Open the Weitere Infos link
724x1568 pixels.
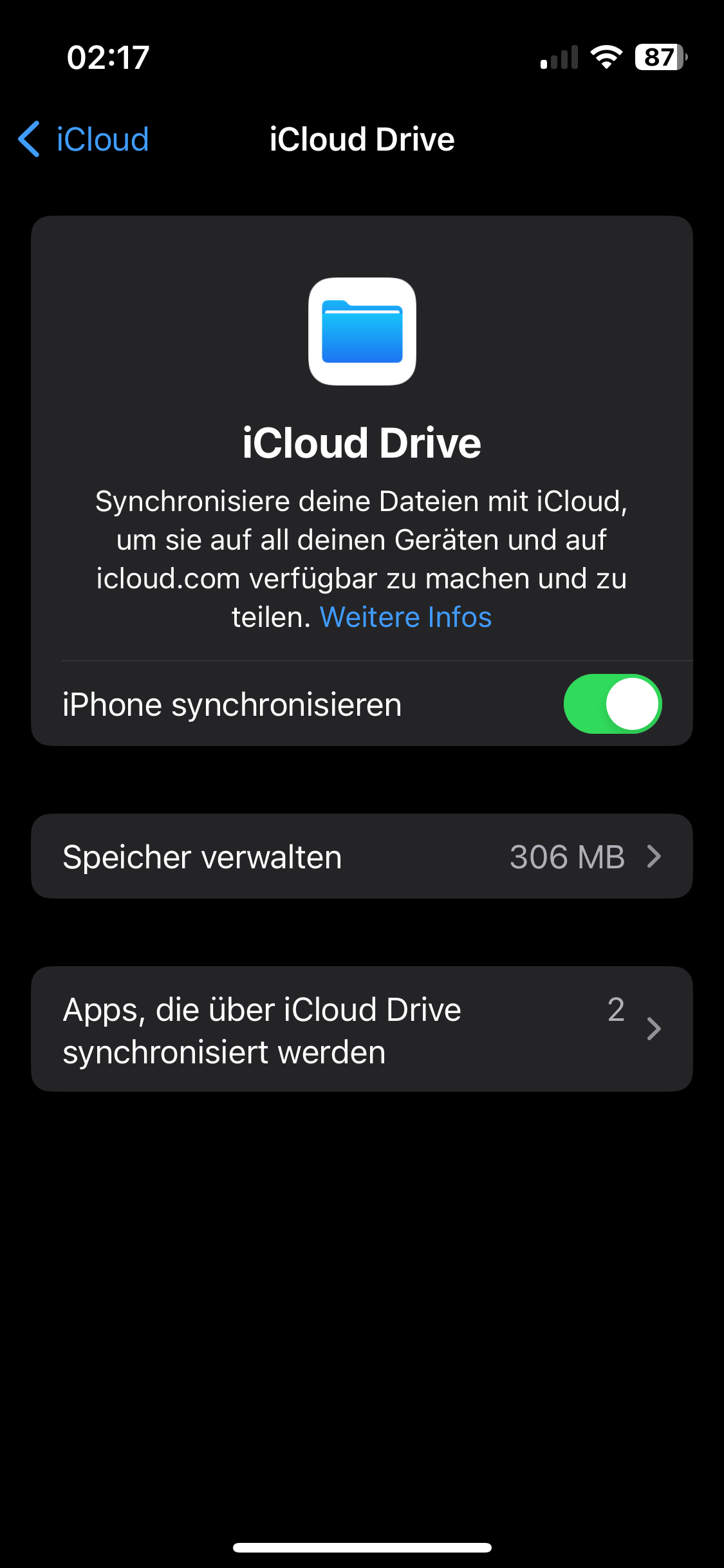[x=405, y=617]
